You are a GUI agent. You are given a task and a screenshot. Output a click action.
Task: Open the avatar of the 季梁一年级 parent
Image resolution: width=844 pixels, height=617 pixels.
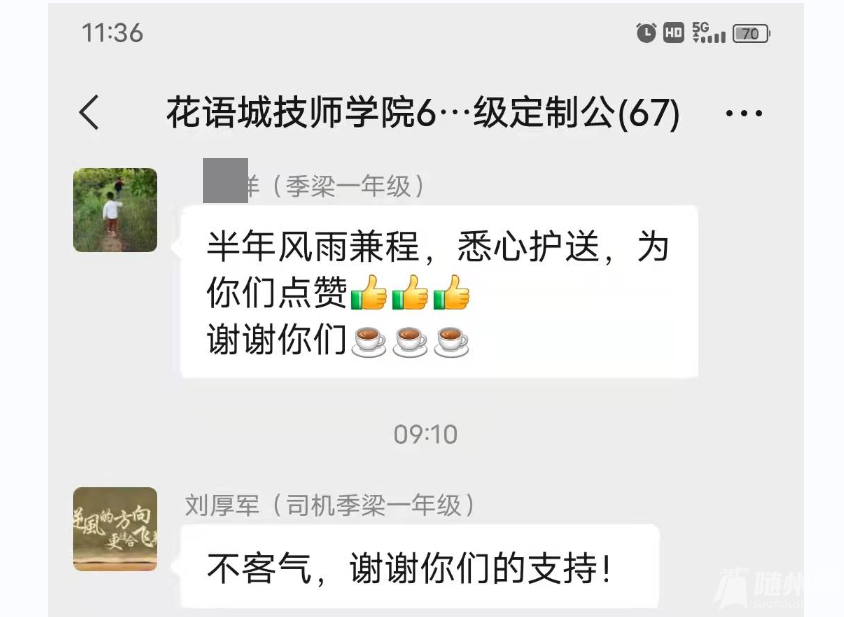115,210
